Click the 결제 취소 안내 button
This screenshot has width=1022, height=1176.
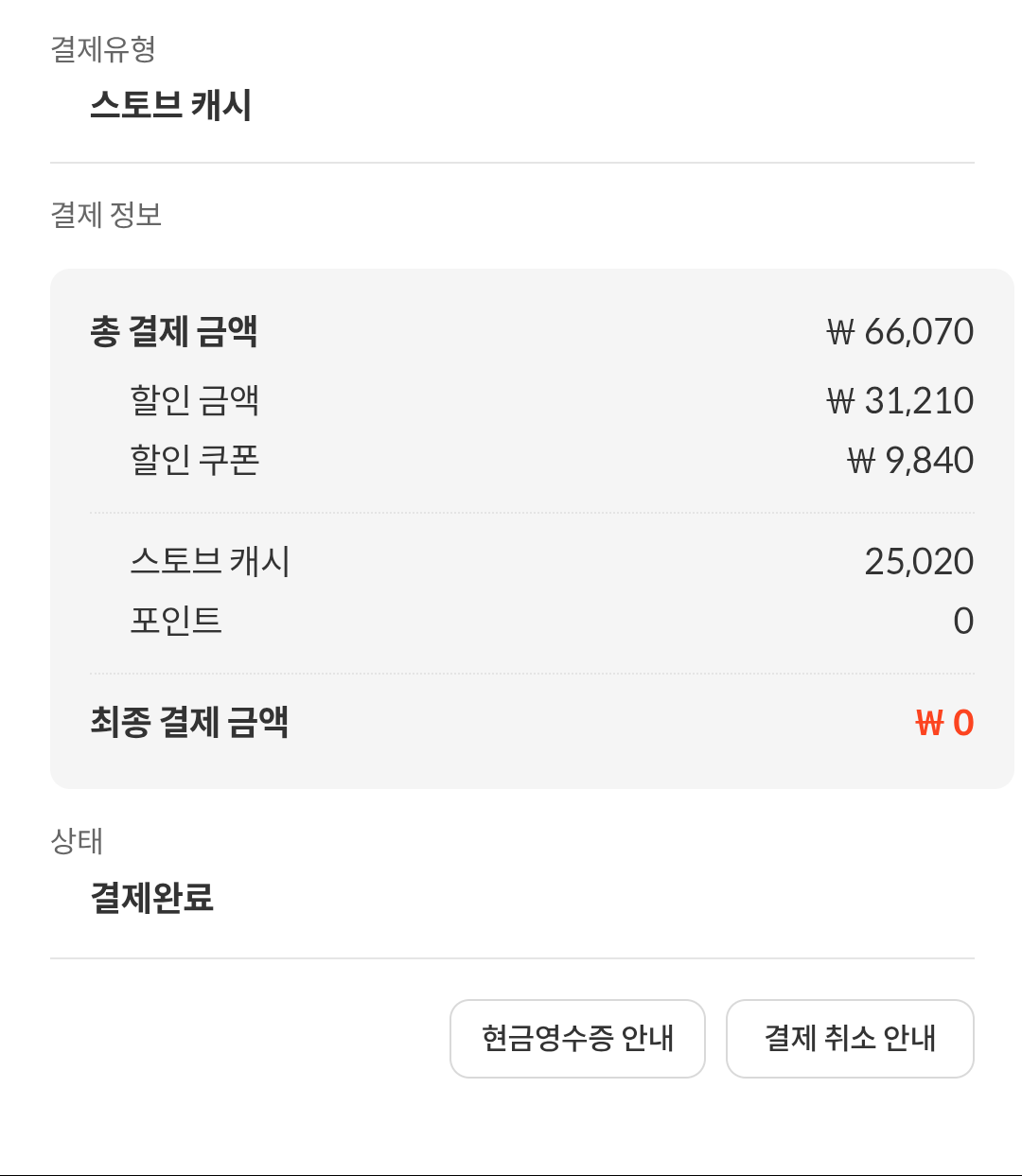[850, 1039]
